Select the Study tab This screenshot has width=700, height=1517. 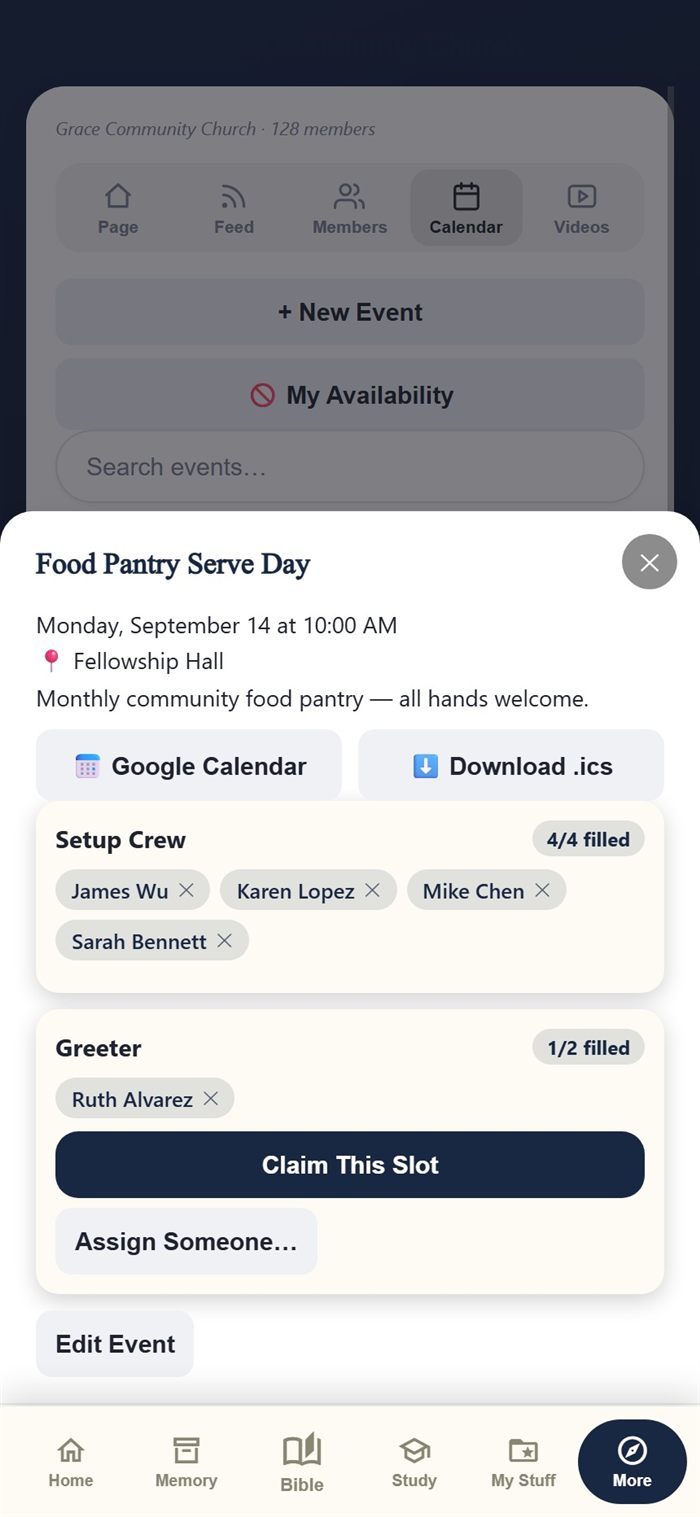414,1462
